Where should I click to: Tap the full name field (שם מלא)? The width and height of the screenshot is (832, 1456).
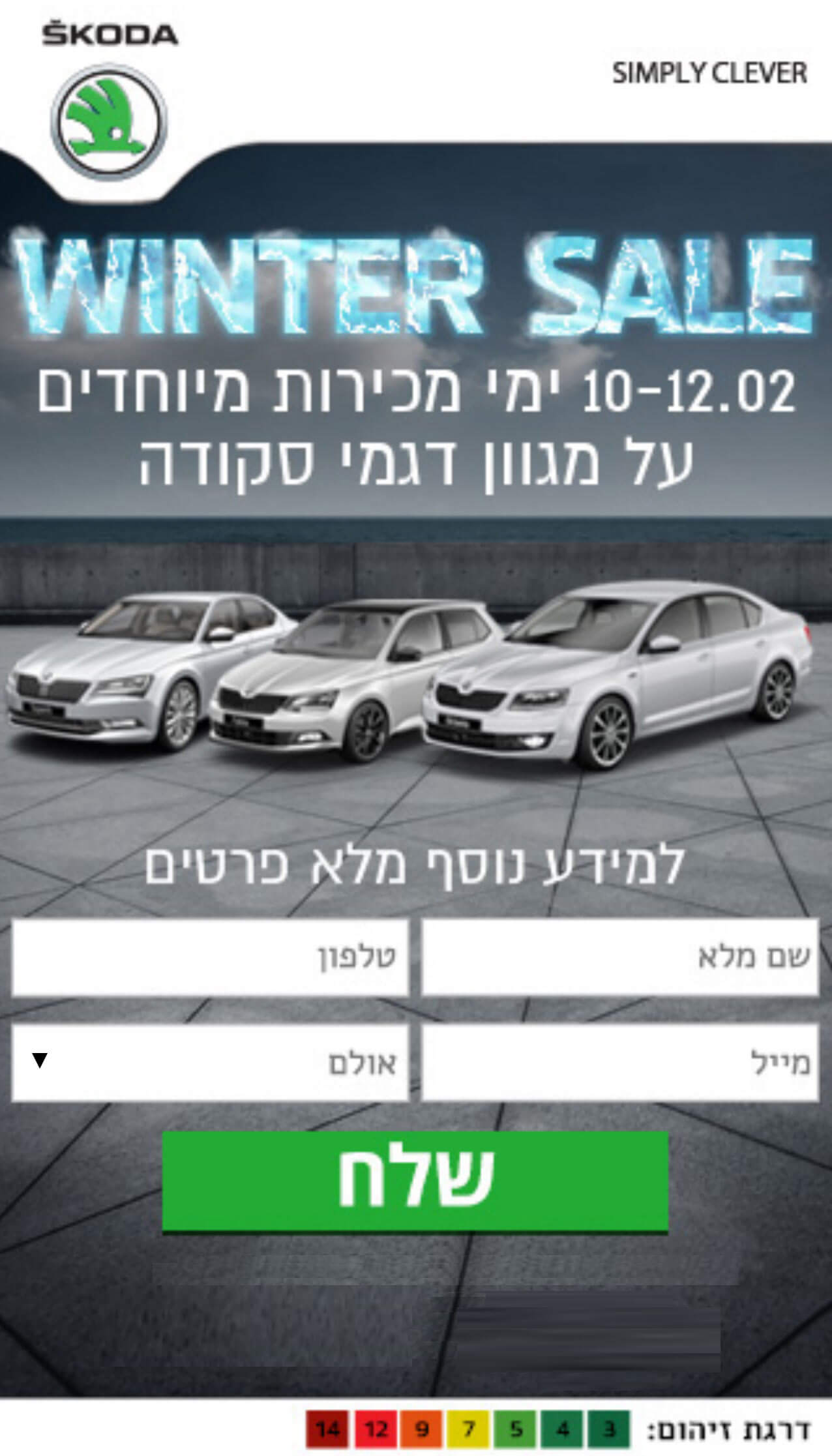(x=619, y=957)
